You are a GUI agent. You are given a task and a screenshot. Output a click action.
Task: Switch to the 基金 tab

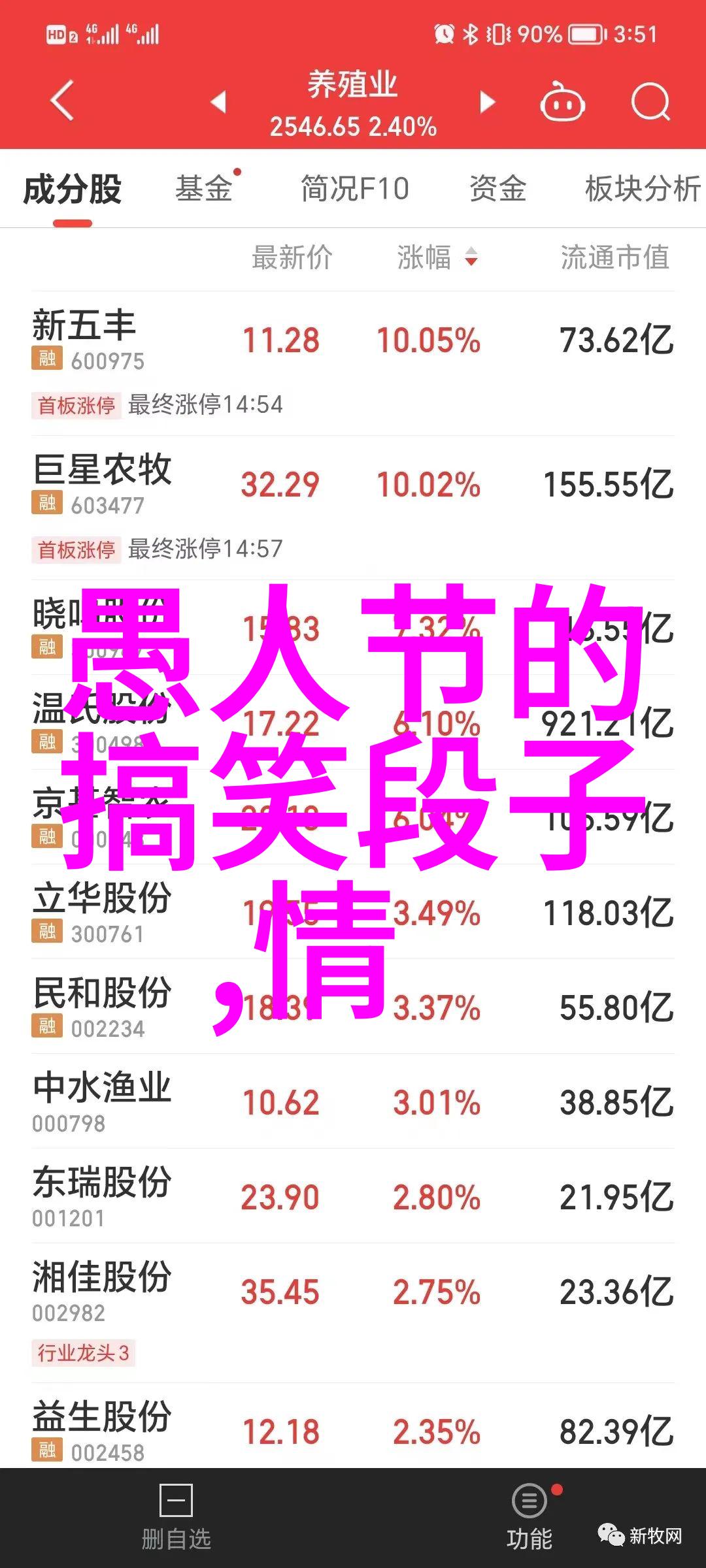click(x=204, y=189)
